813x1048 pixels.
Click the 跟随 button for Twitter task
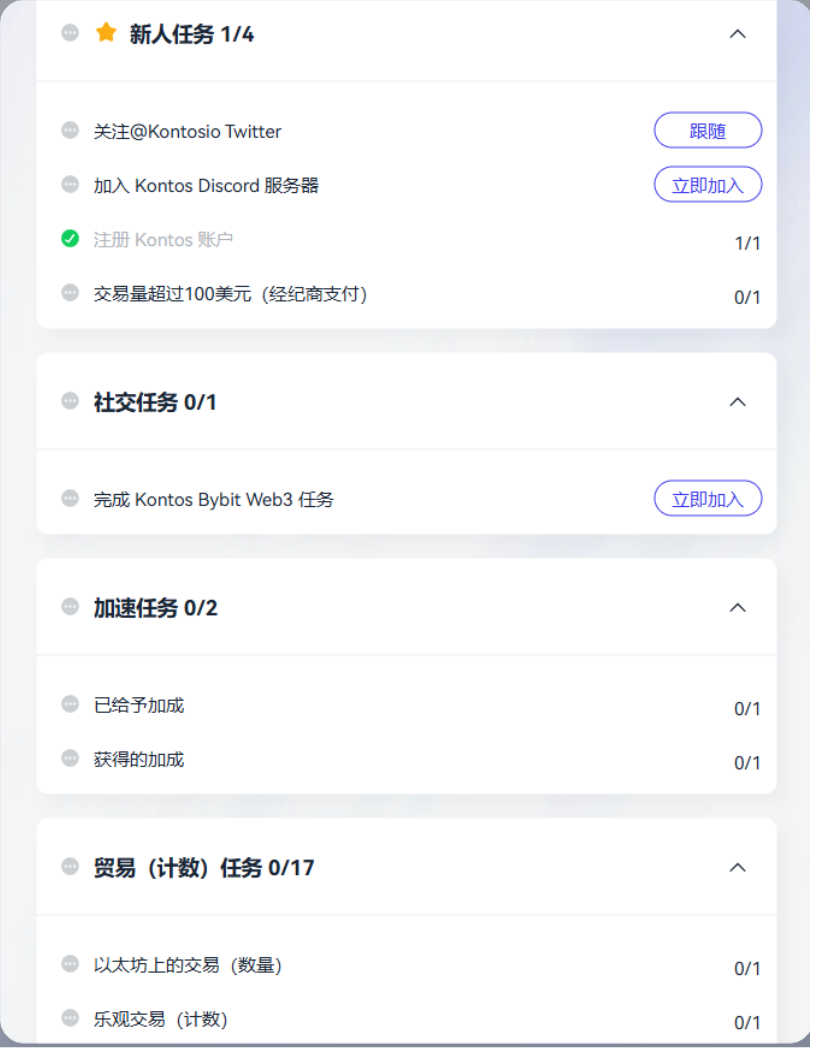coord(708,130)
